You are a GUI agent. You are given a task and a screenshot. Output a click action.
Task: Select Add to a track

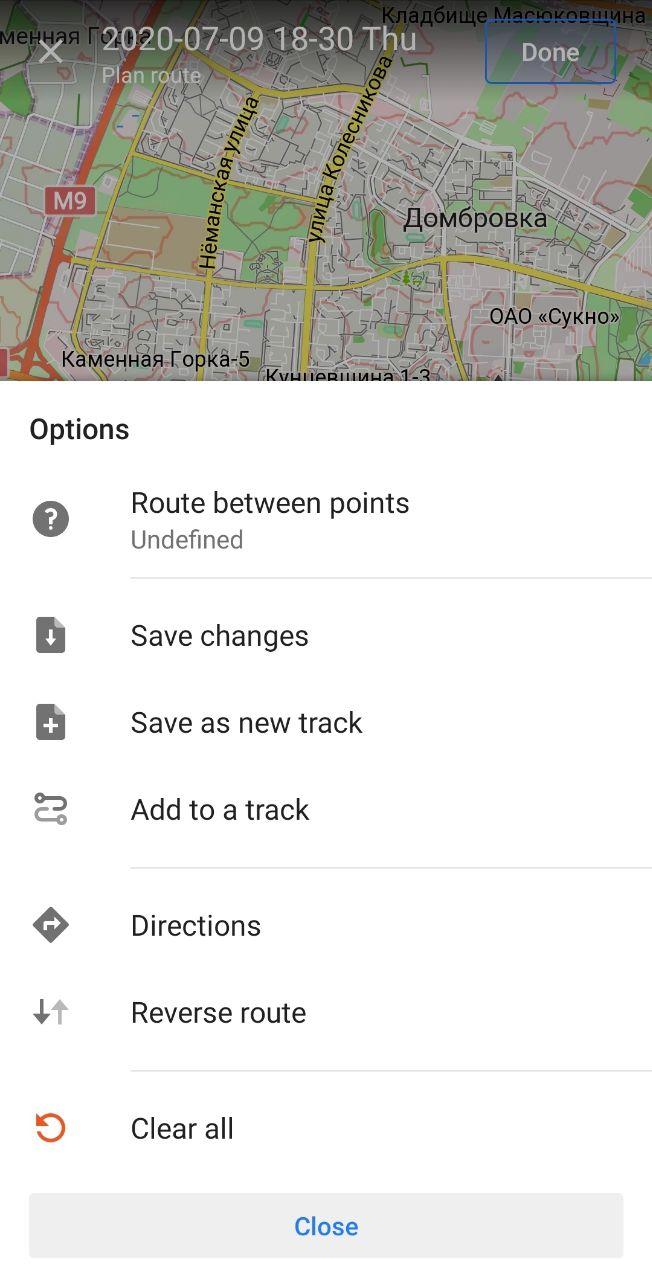point(220,810)
